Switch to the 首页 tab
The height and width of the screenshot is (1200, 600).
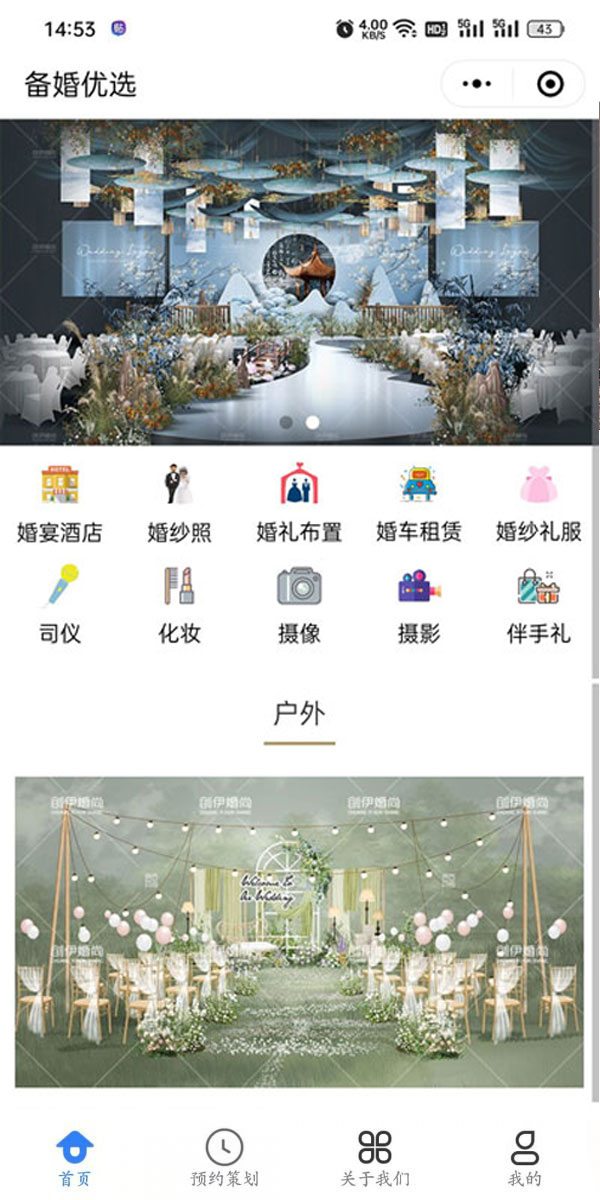point(75,1157)
